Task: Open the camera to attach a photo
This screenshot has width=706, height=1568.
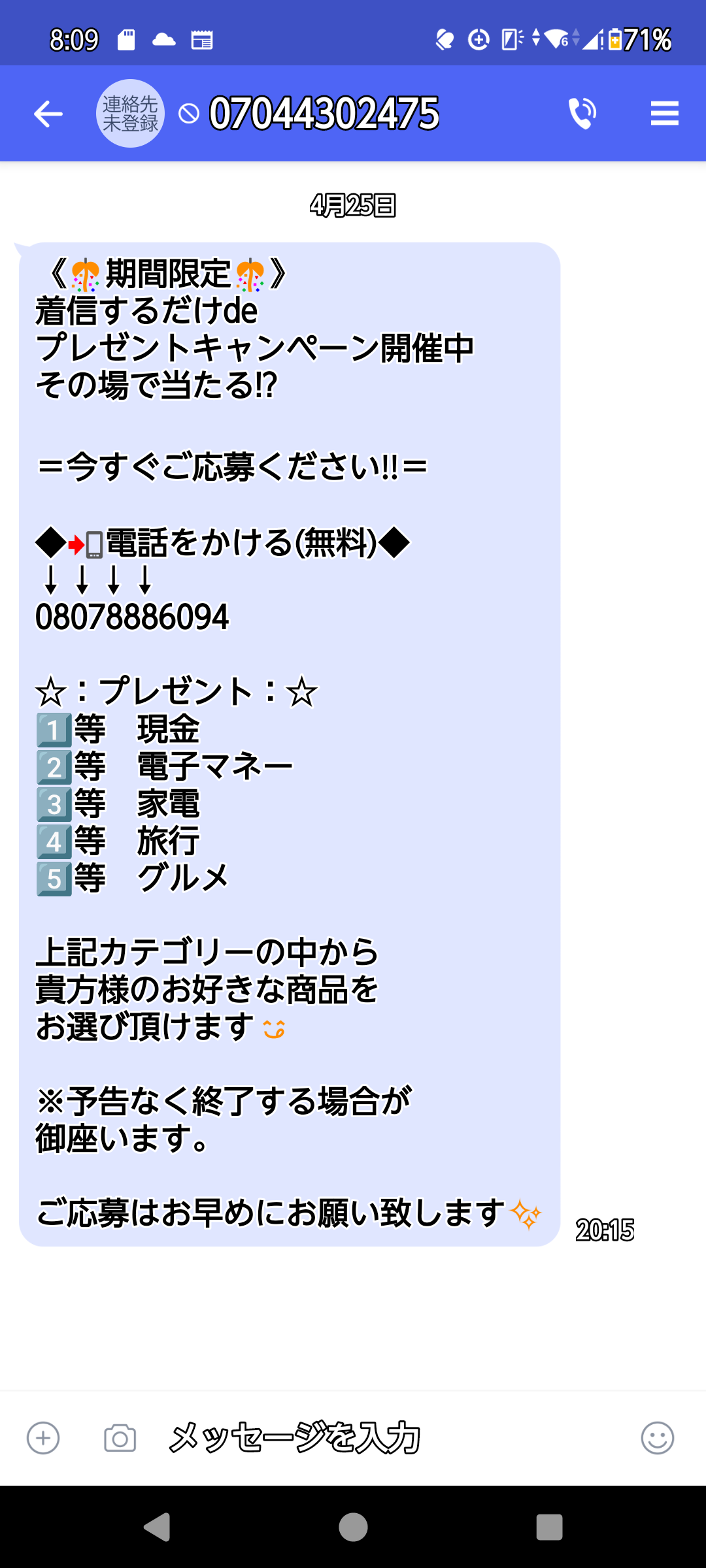Action: [x=120, y=1438]
